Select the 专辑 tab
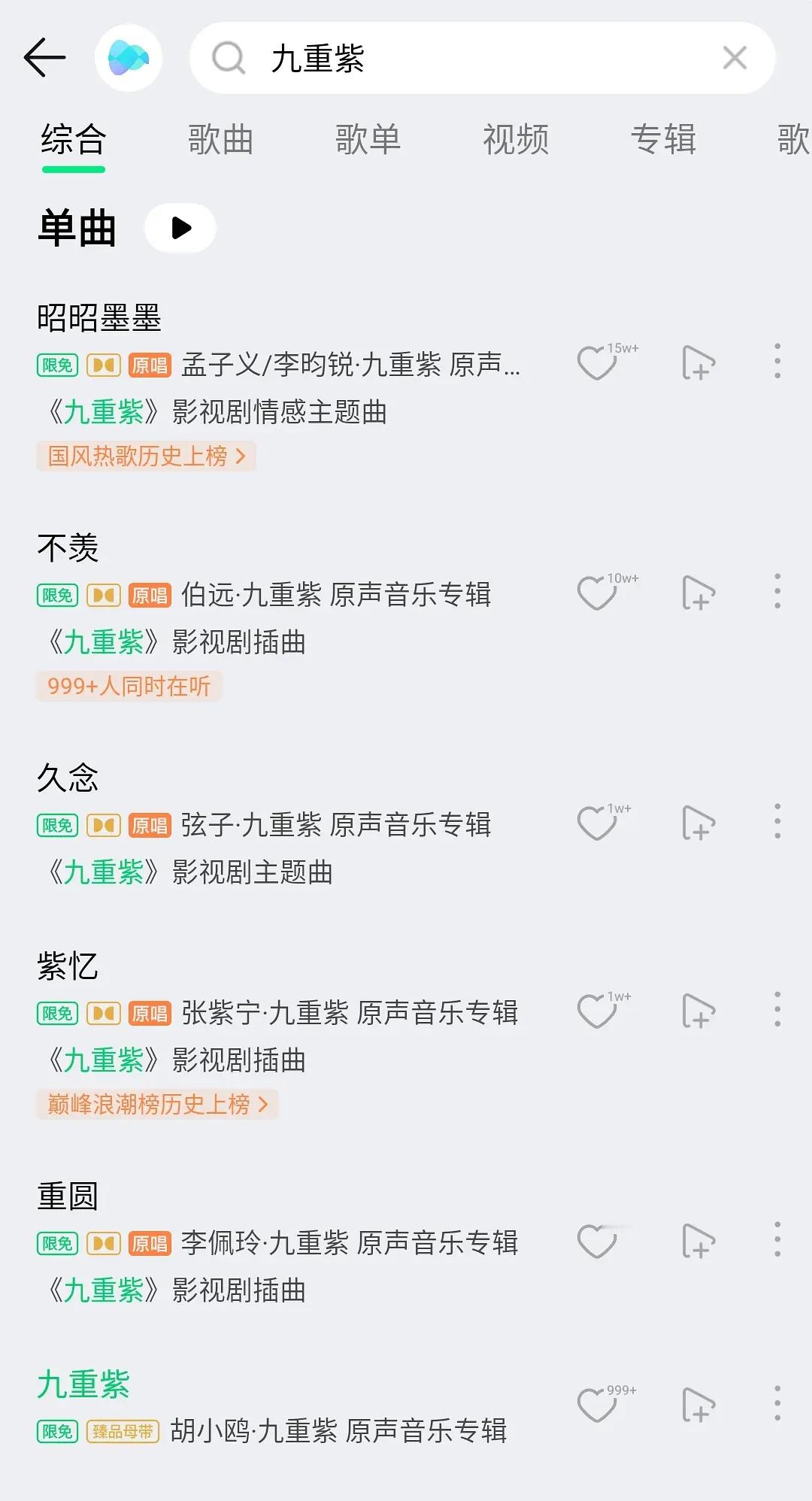The image size is (812, 1501). (663, 140)
